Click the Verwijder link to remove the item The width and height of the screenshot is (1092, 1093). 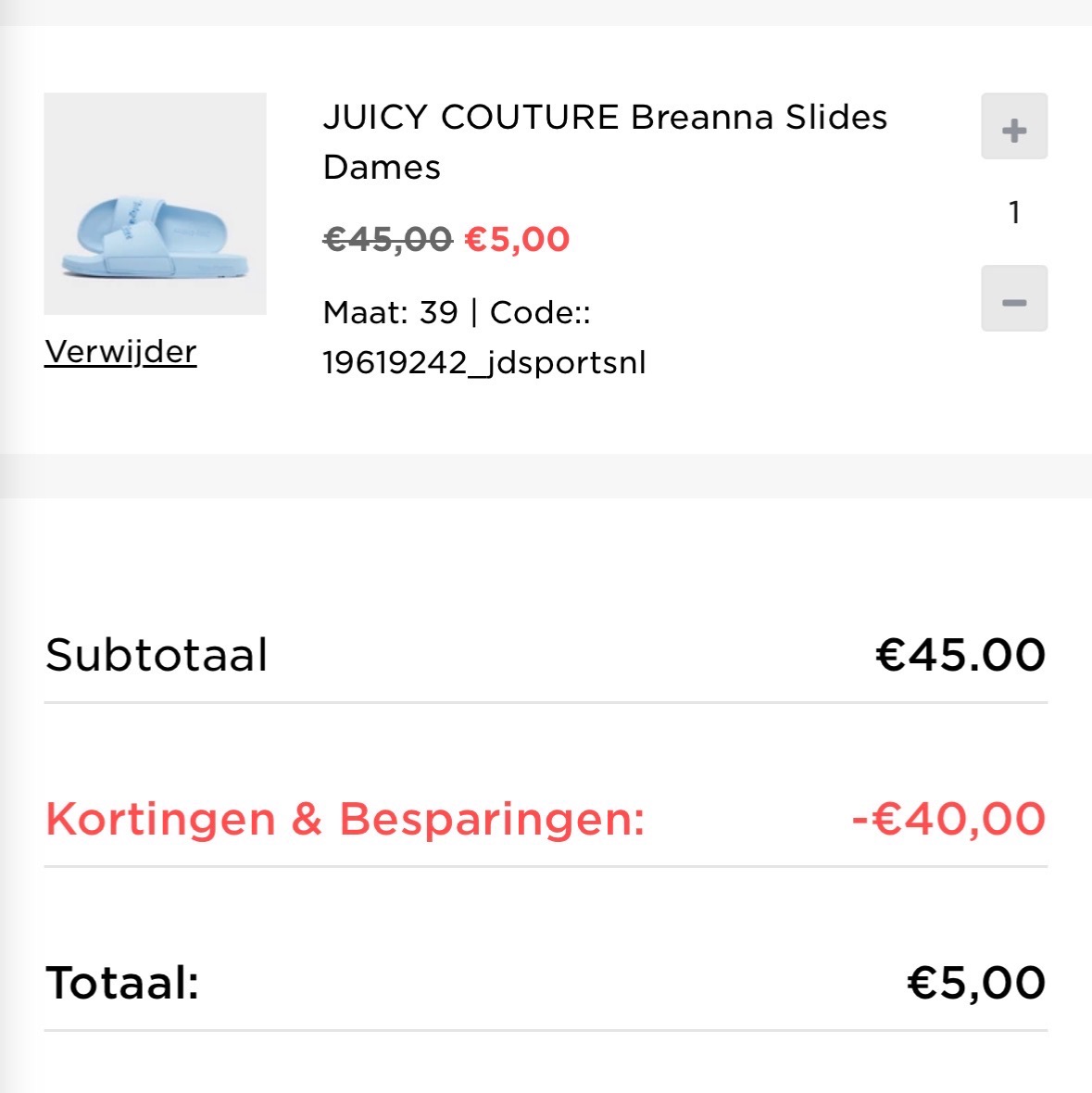(x=120, y=352)
